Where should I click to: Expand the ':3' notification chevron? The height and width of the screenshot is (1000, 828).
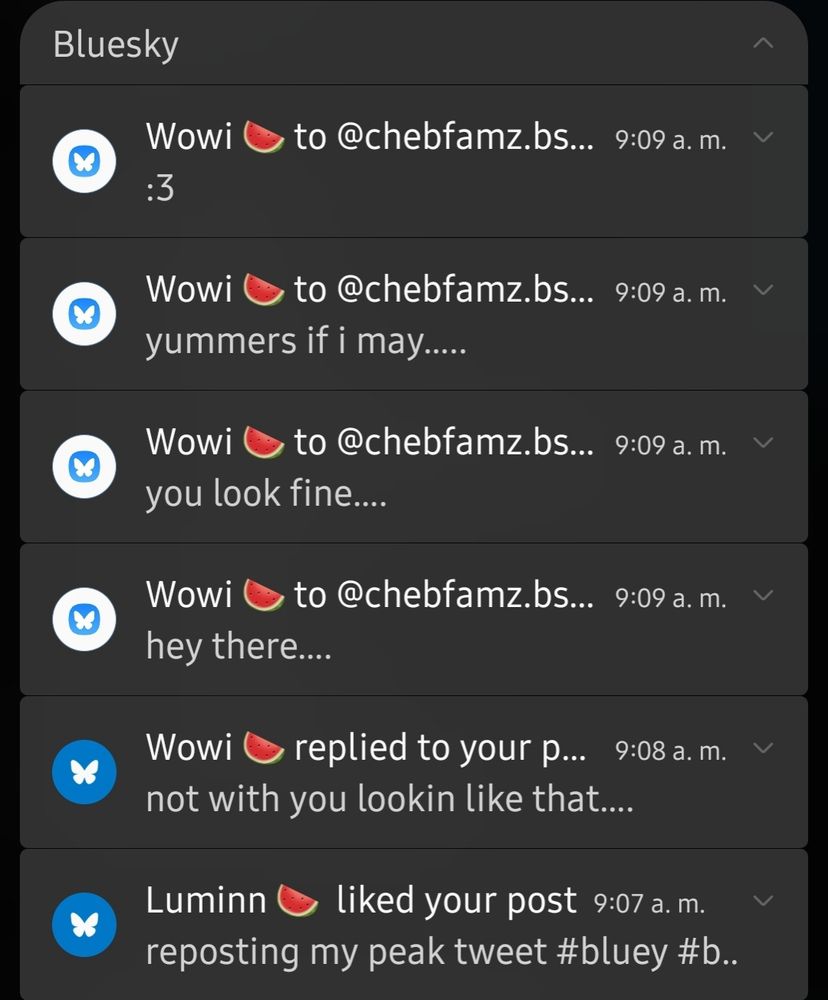point(762,137)
